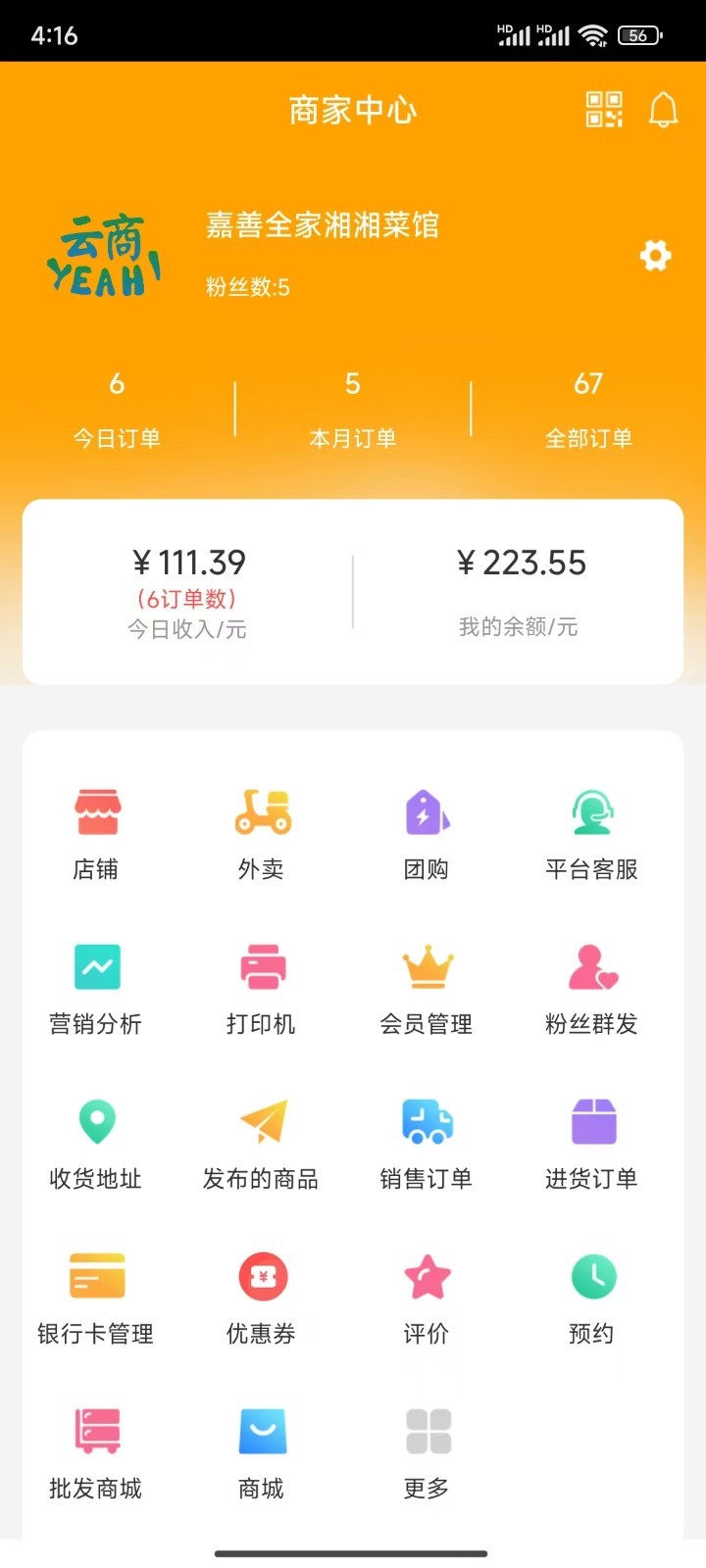Screen dimensions: 706x1568
Task: Open the 店铺 shop section
Action: (x=96, y=833)
